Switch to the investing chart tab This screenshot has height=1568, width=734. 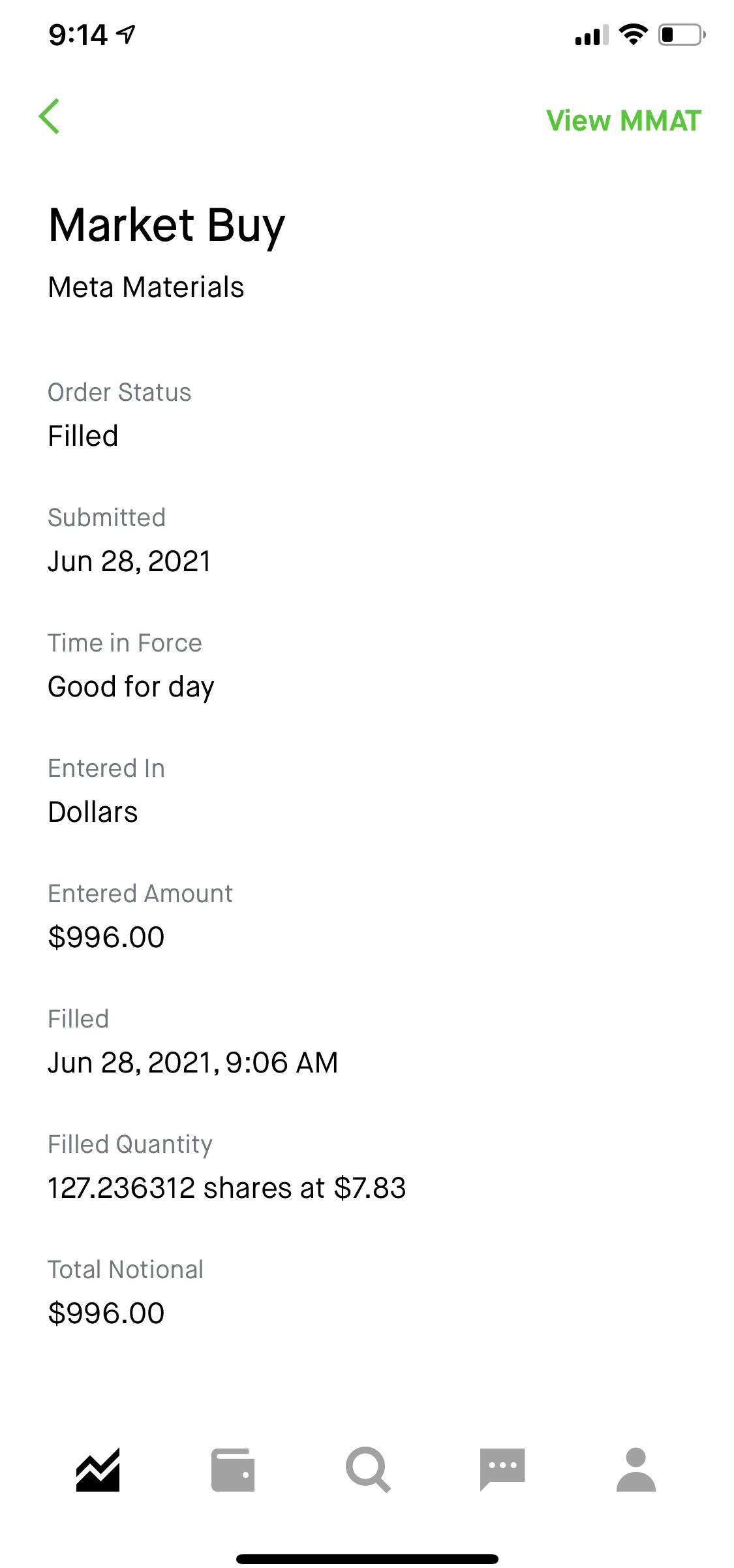click(98, 1470)
